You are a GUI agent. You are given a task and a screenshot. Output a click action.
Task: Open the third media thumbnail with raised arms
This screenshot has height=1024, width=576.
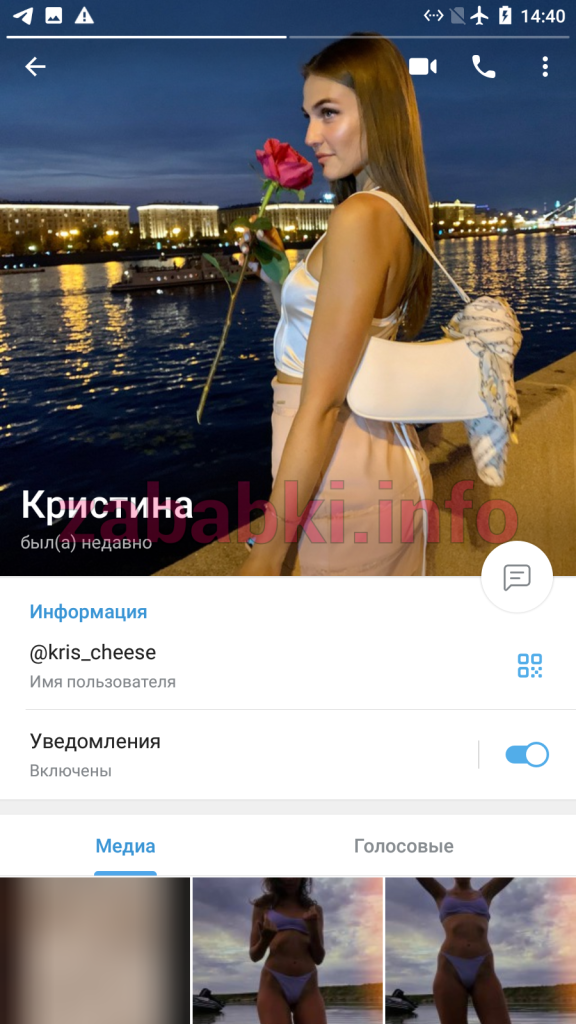(481, 951)
